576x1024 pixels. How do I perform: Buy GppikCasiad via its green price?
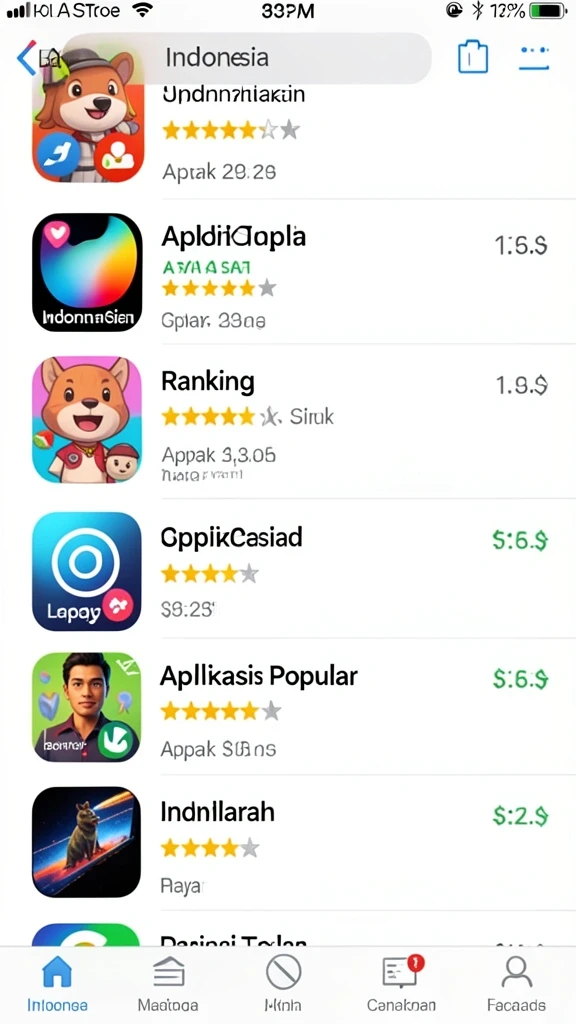coord(520,541)
